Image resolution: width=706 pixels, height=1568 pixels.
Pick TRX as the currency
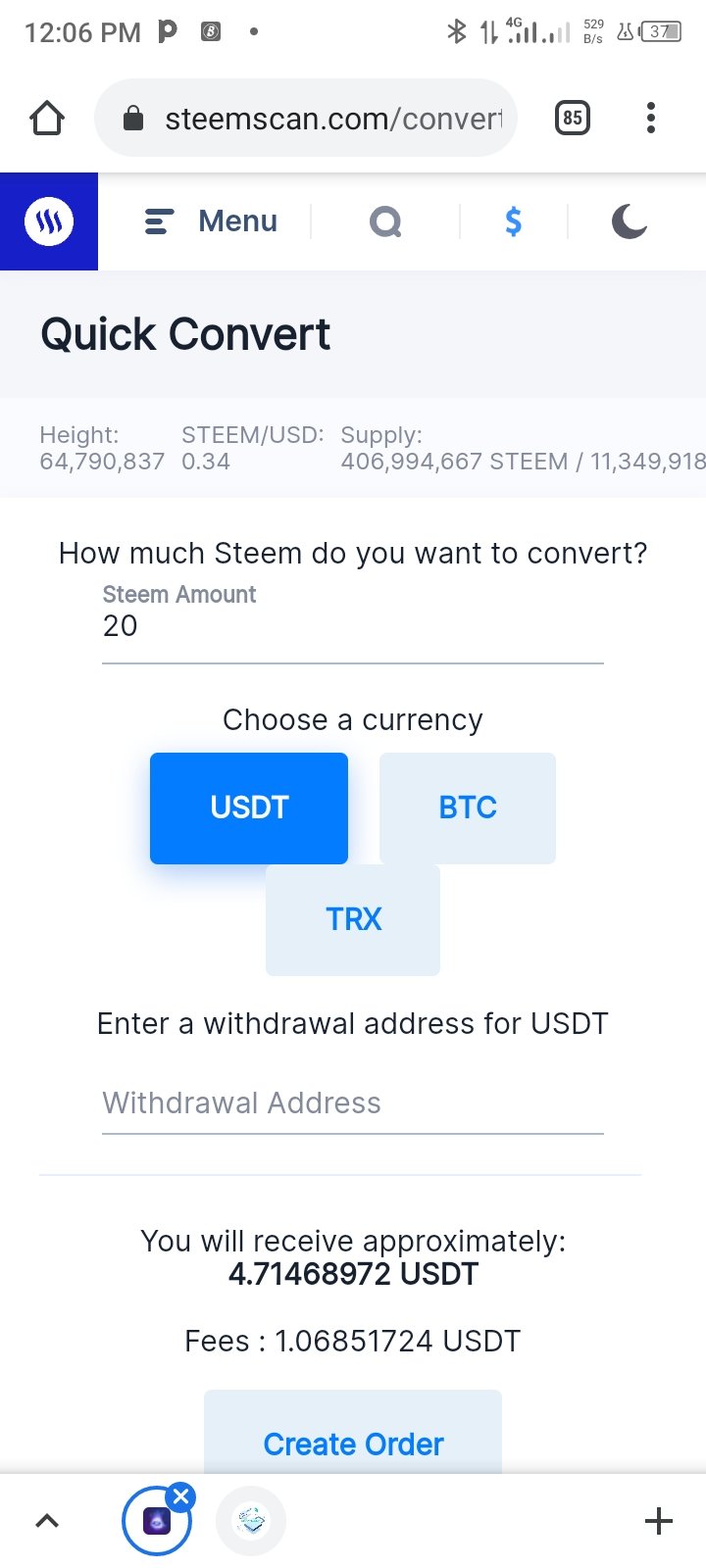pyautogui.click(x=353, y=920)
